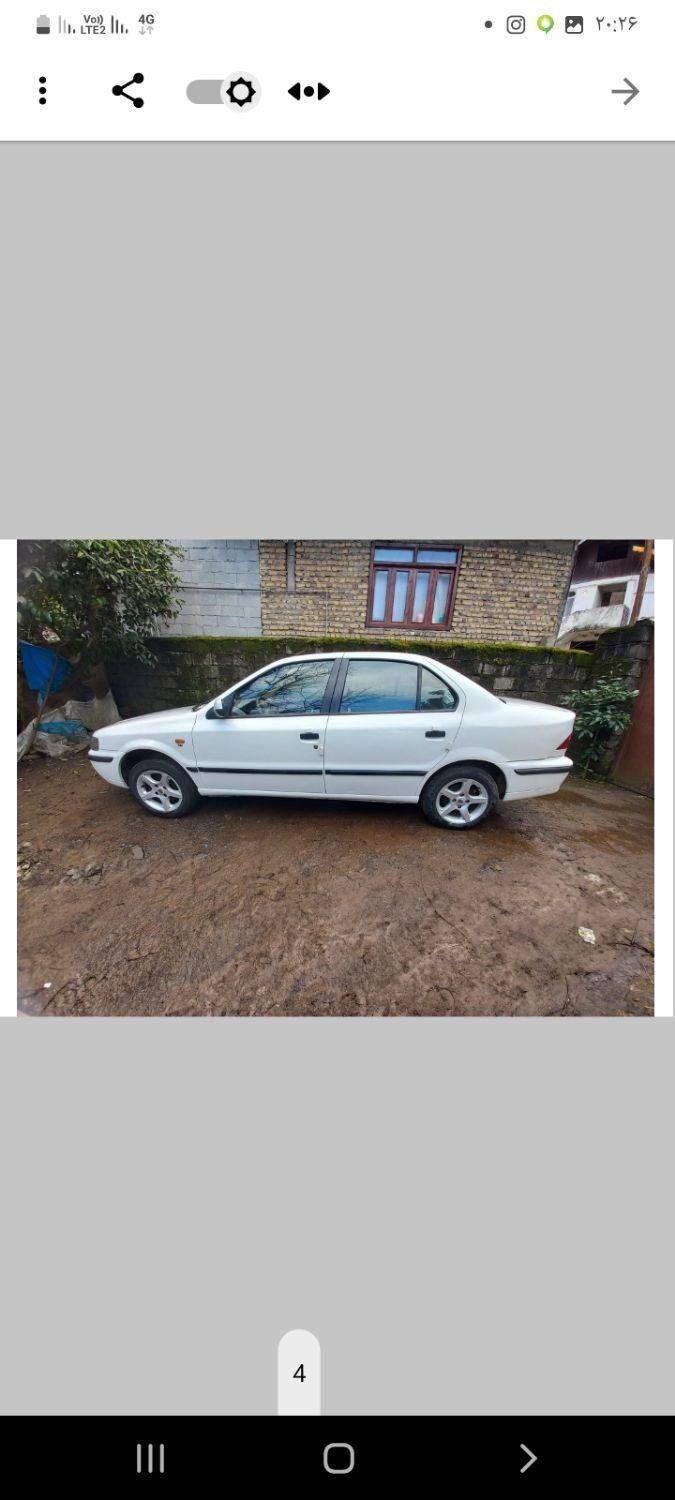
Task: Go to the home screen
Action: [338, 1458]
